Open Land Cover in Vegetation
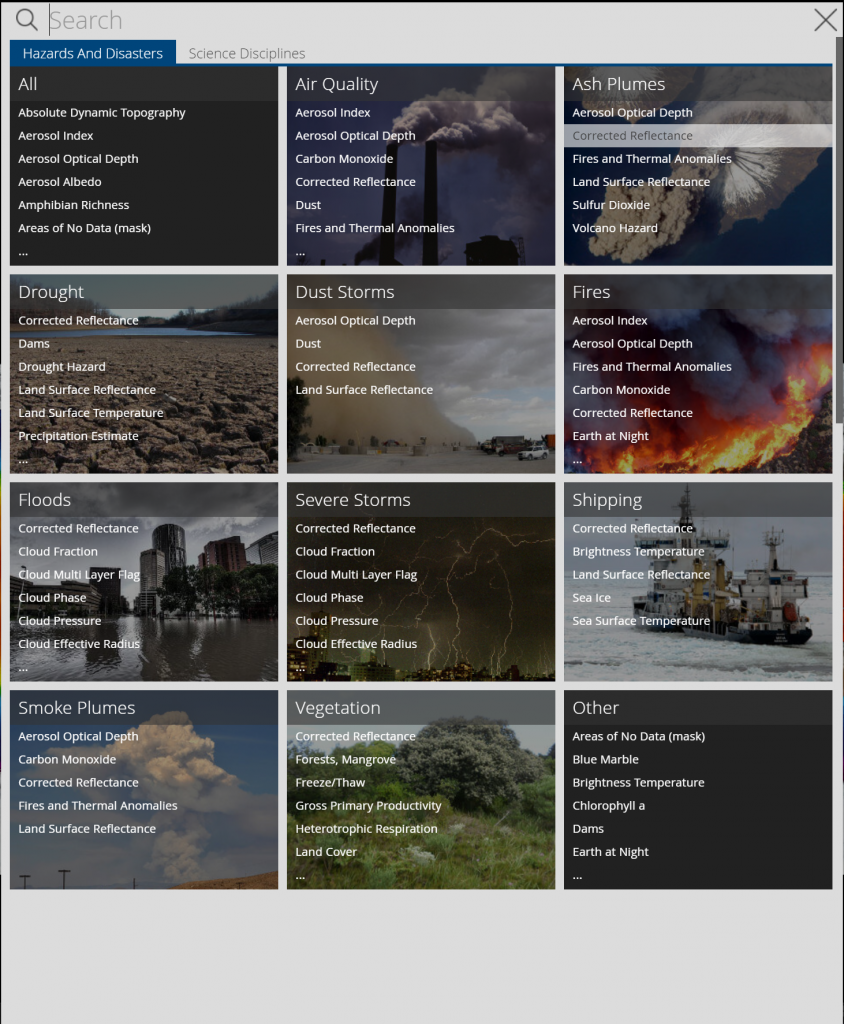Viewport: 844px width, 1024px height. 326,852
